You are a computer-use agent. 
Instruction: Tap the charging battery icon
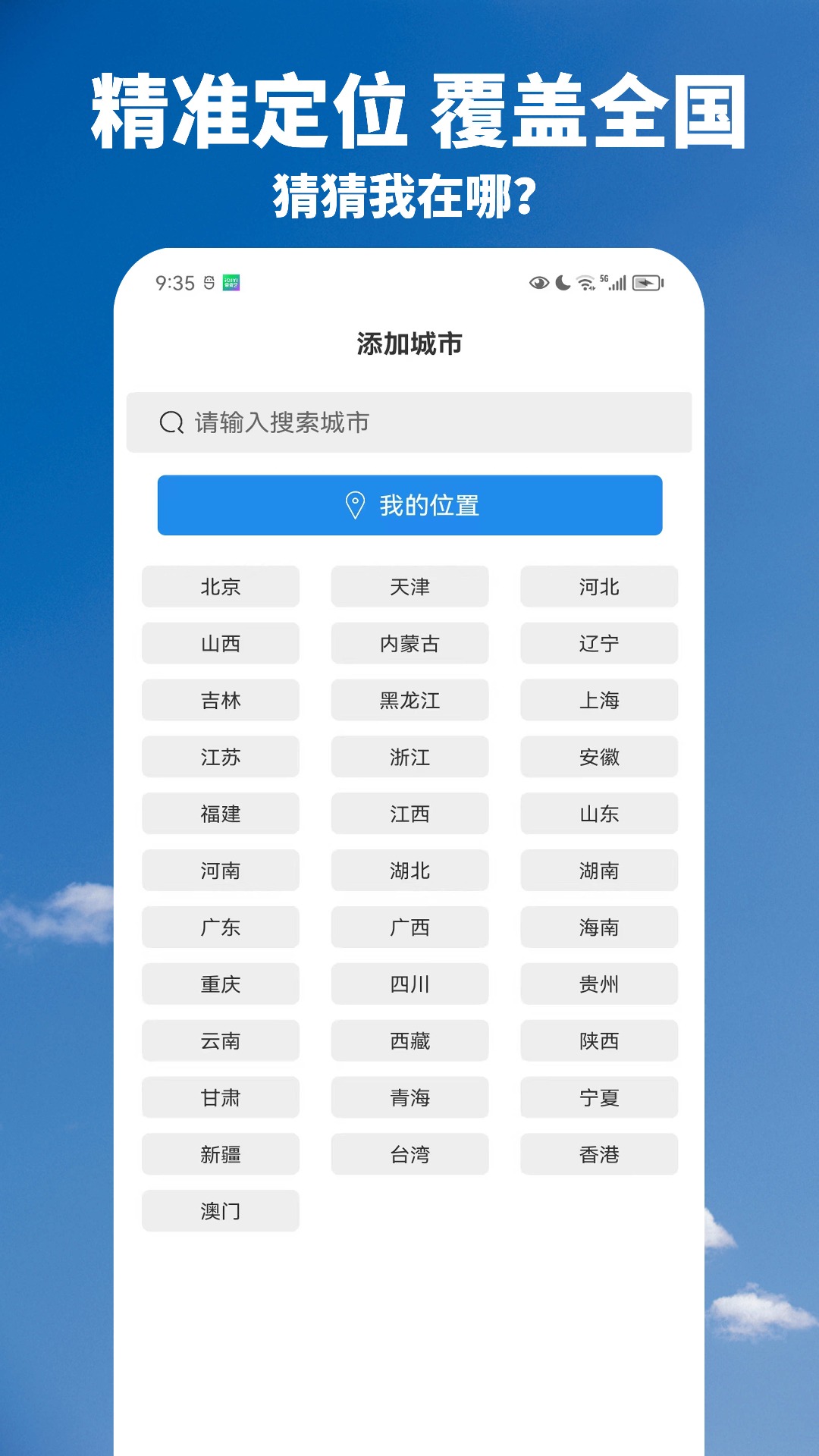[646, 282]
